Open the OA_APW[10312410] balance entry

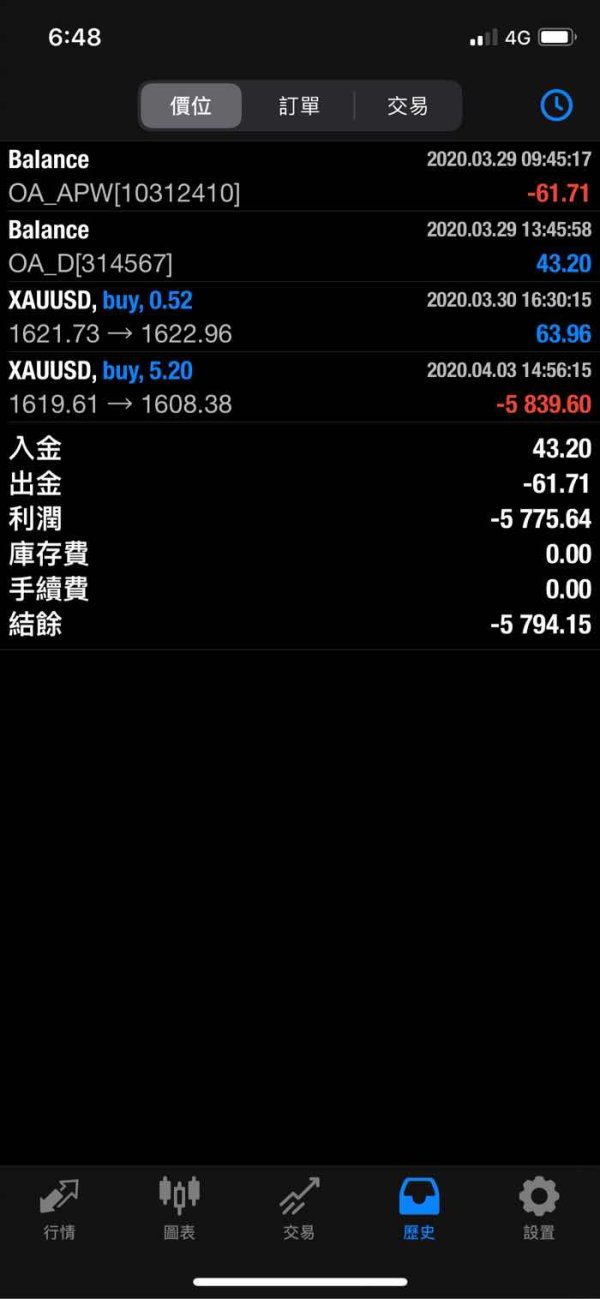click(x=300, y=176)
